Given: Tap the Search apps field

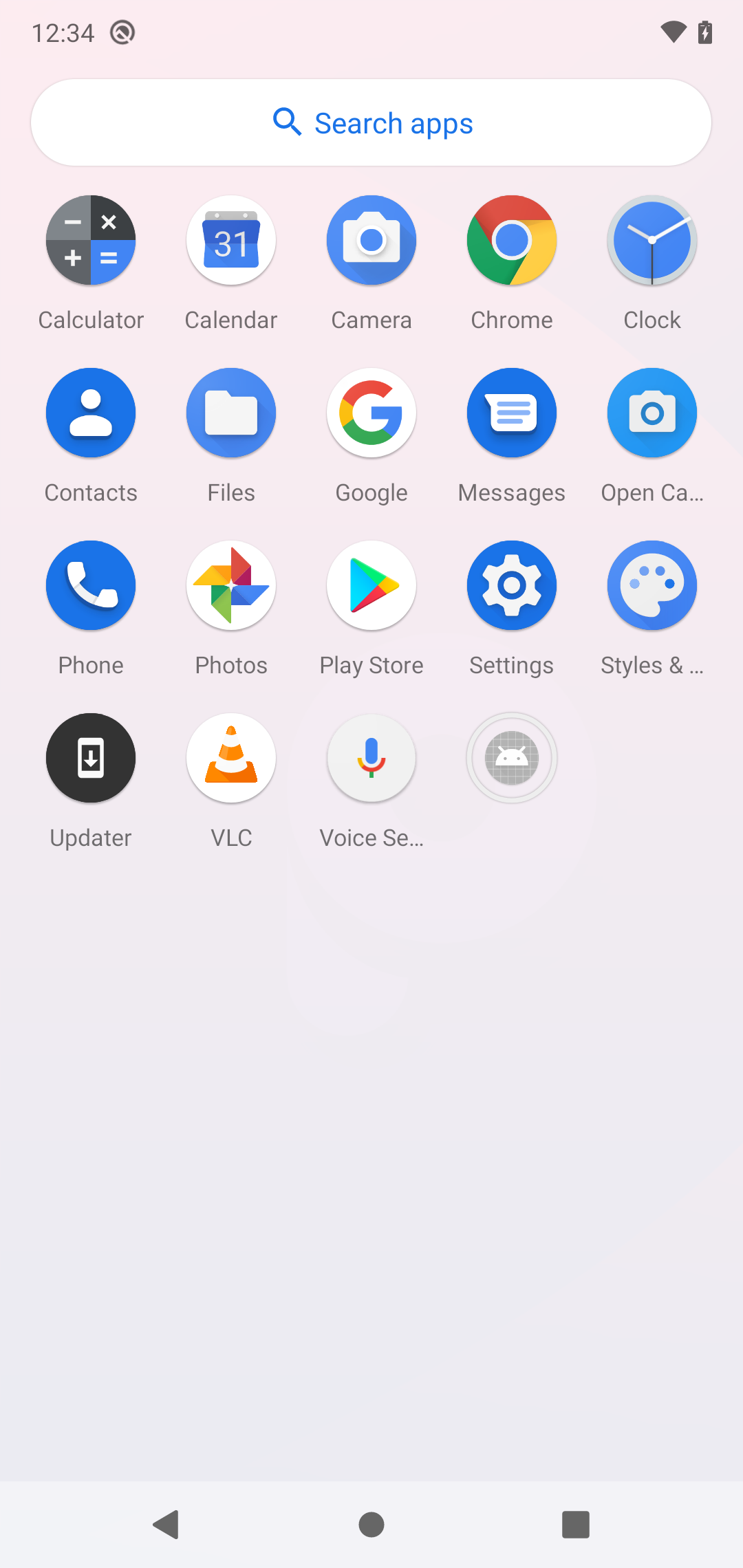Looking at the screenshot, I should (371, 122).
